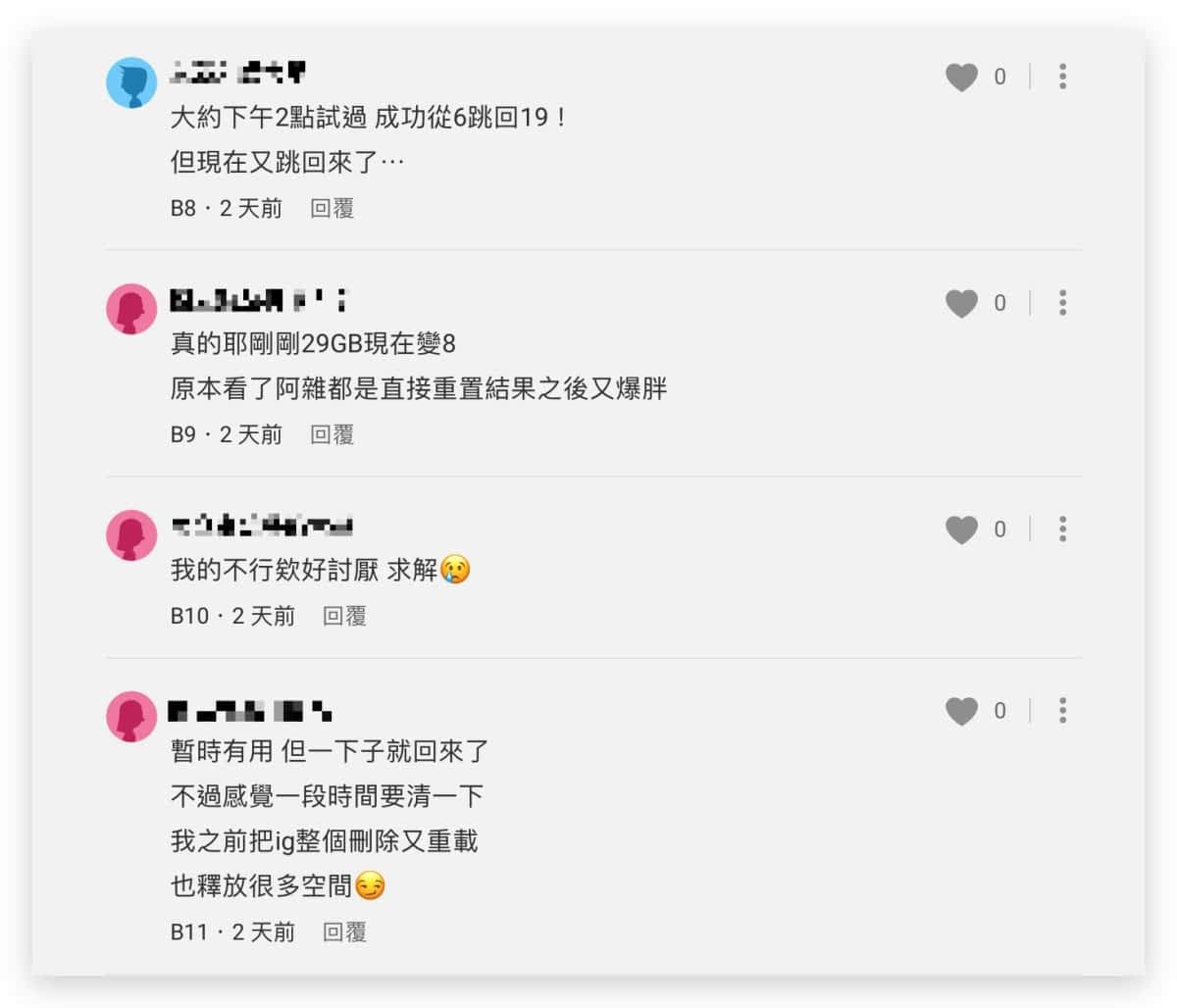The image size is (1177, 1008).
Task: Like the B9 comment
Action: (961, 303)
